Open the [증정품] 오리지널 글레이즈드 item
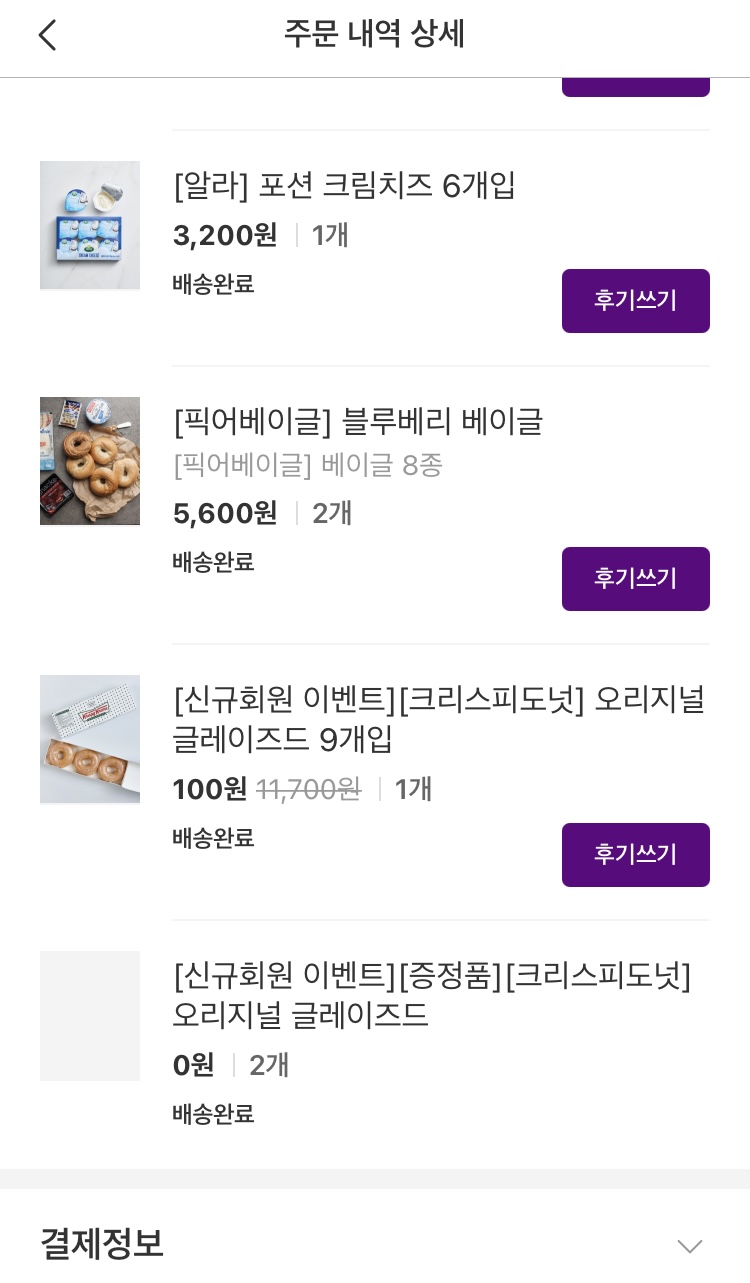The width and height of the screenshot is (750, 1283). pyautogui.click(x=431, y=995)
